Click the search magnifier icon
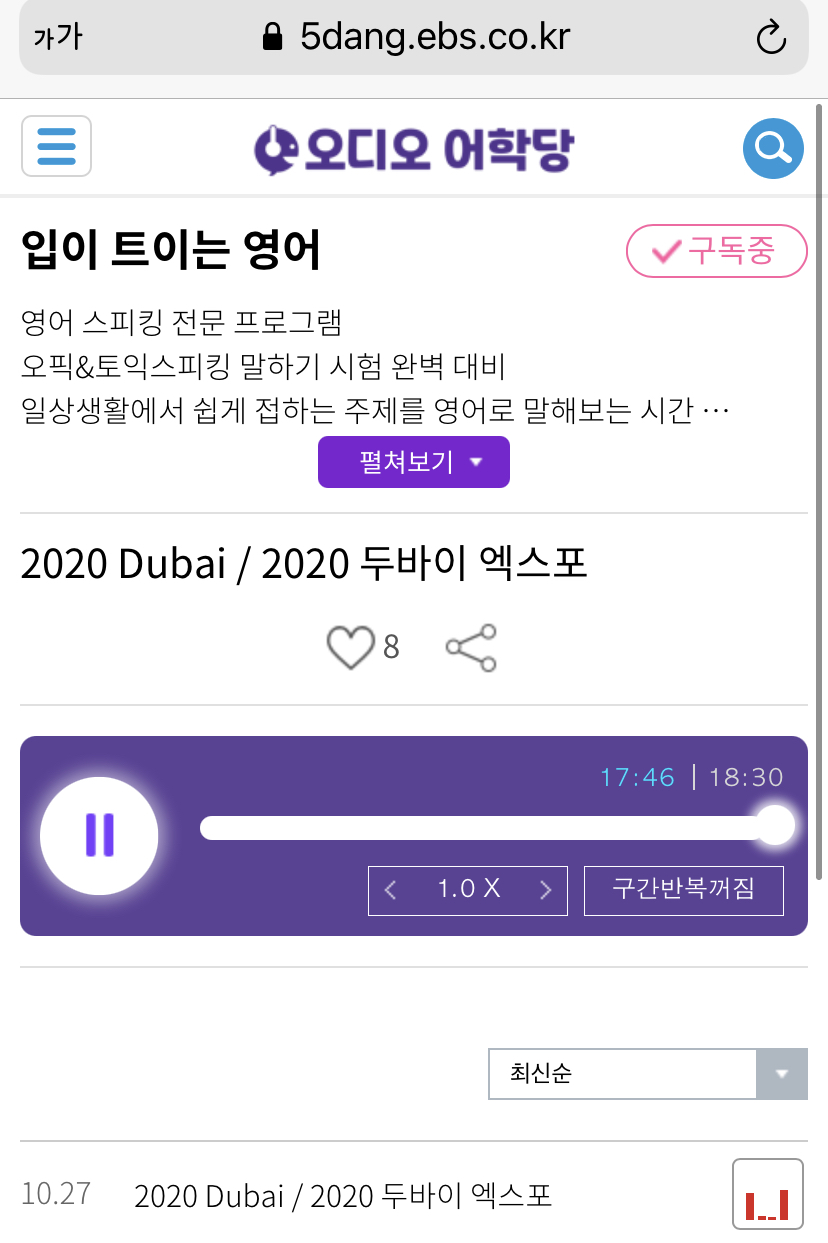 pyautogui.click(x=771, y=146)
